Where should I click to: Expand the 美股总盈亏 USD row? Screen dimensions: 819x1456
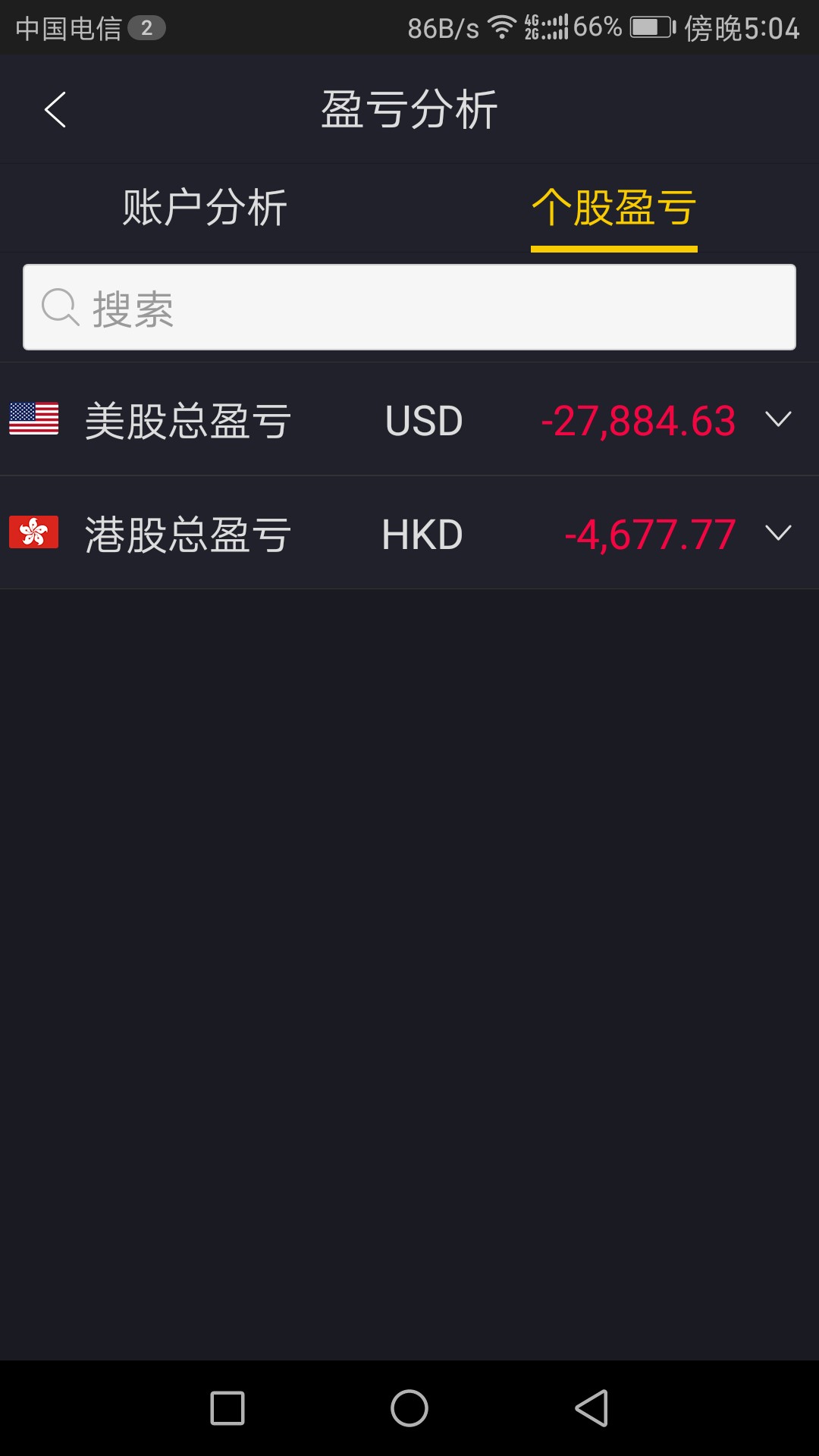[778, 419]
